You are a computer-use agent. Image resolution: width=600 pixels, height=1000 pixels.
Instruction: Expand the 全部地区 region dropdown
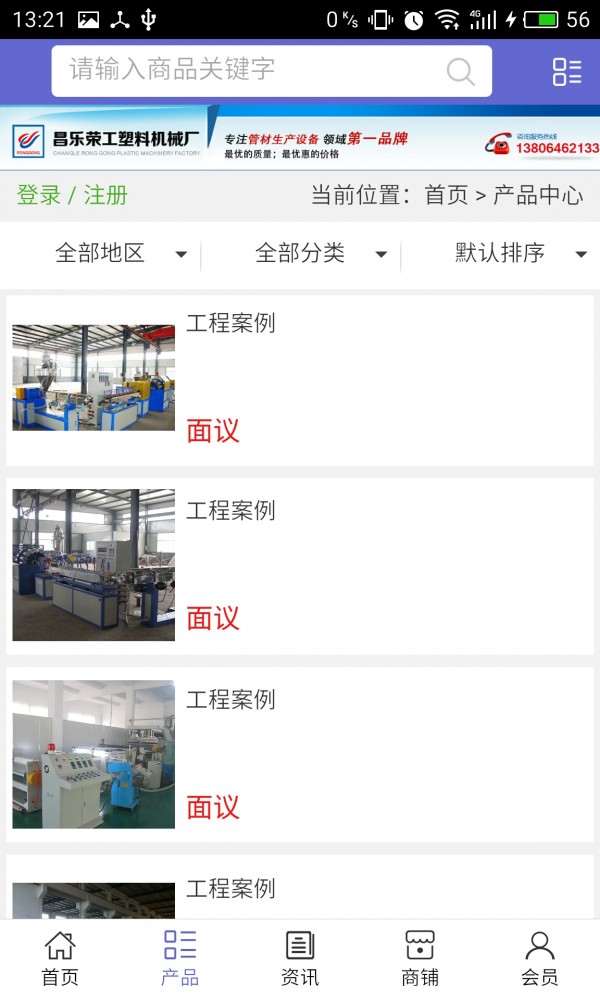click(120, 254)
